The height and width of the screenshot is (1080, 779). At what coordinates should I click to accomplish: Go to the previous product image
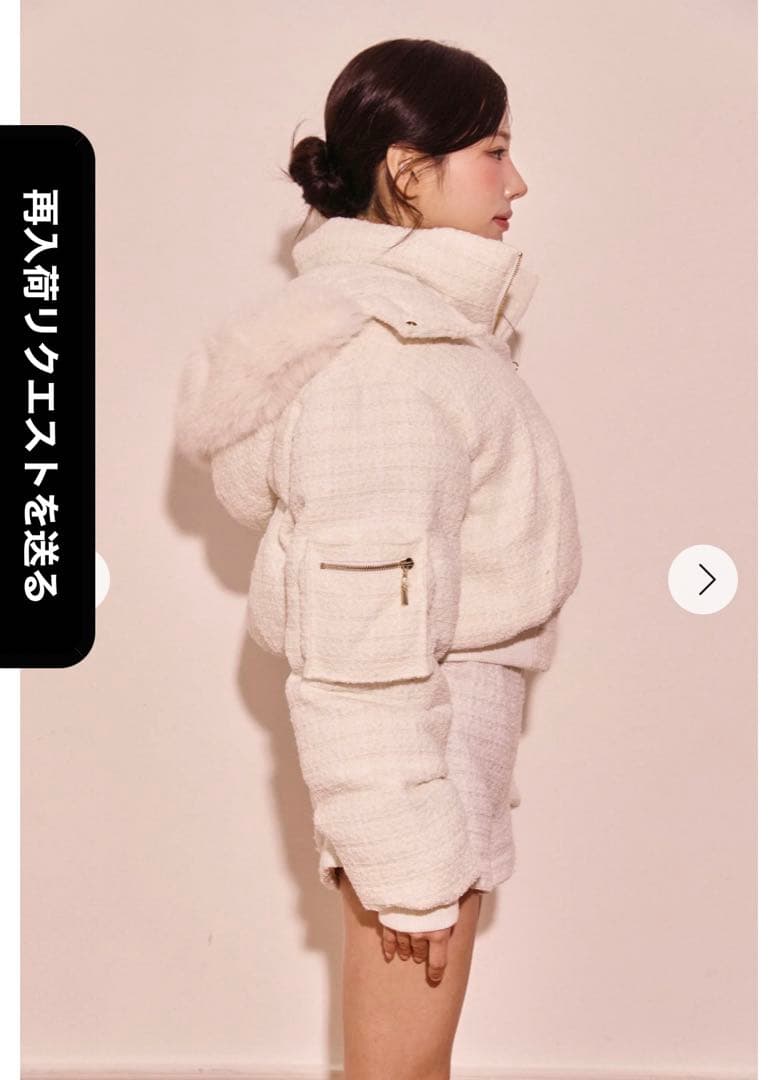click(x=102, y=579)
